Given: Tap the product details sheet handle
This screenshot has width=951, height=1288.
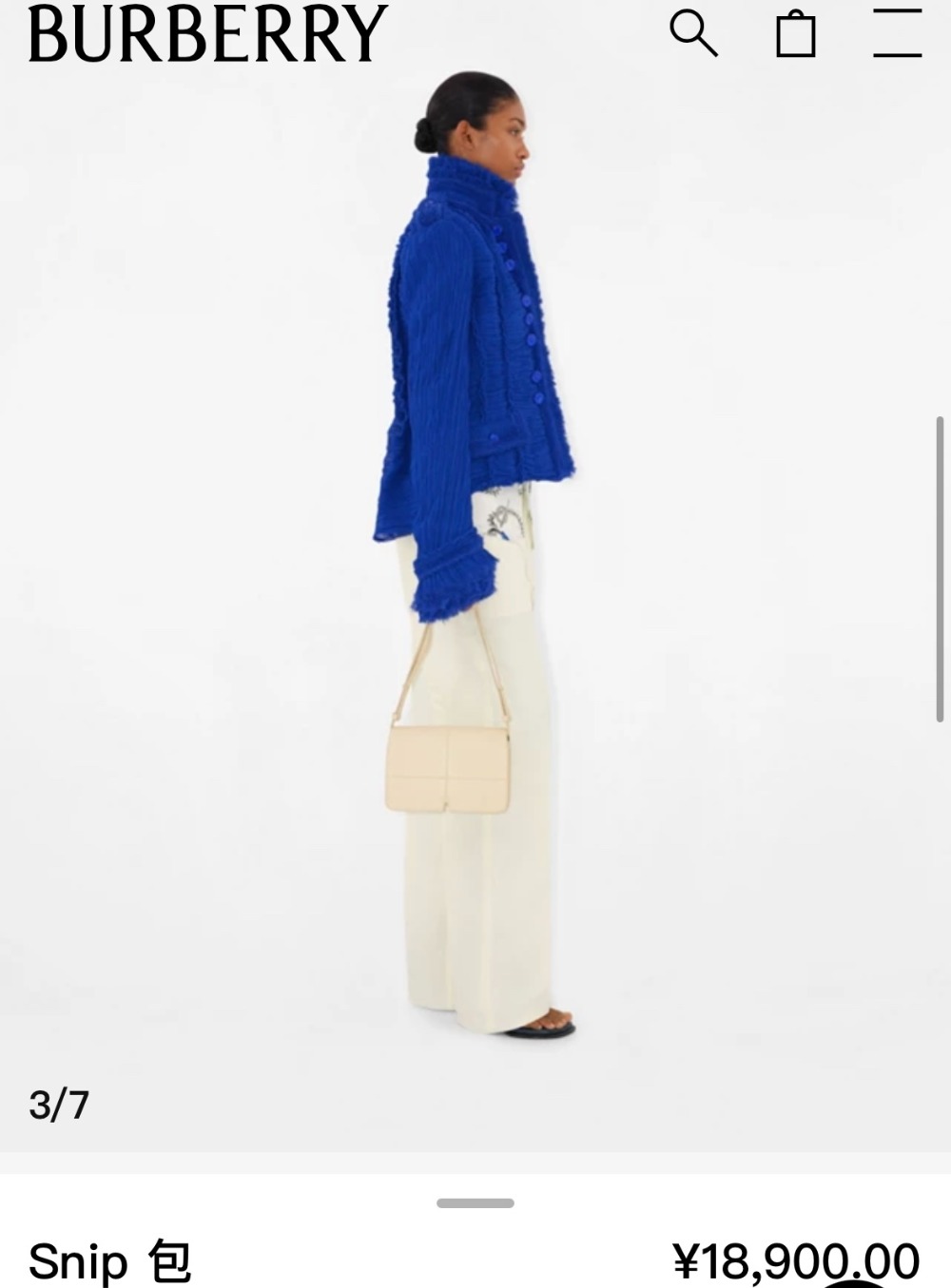Looking at the screenshot, I should pyautogui.click(x=475, y=1203).
